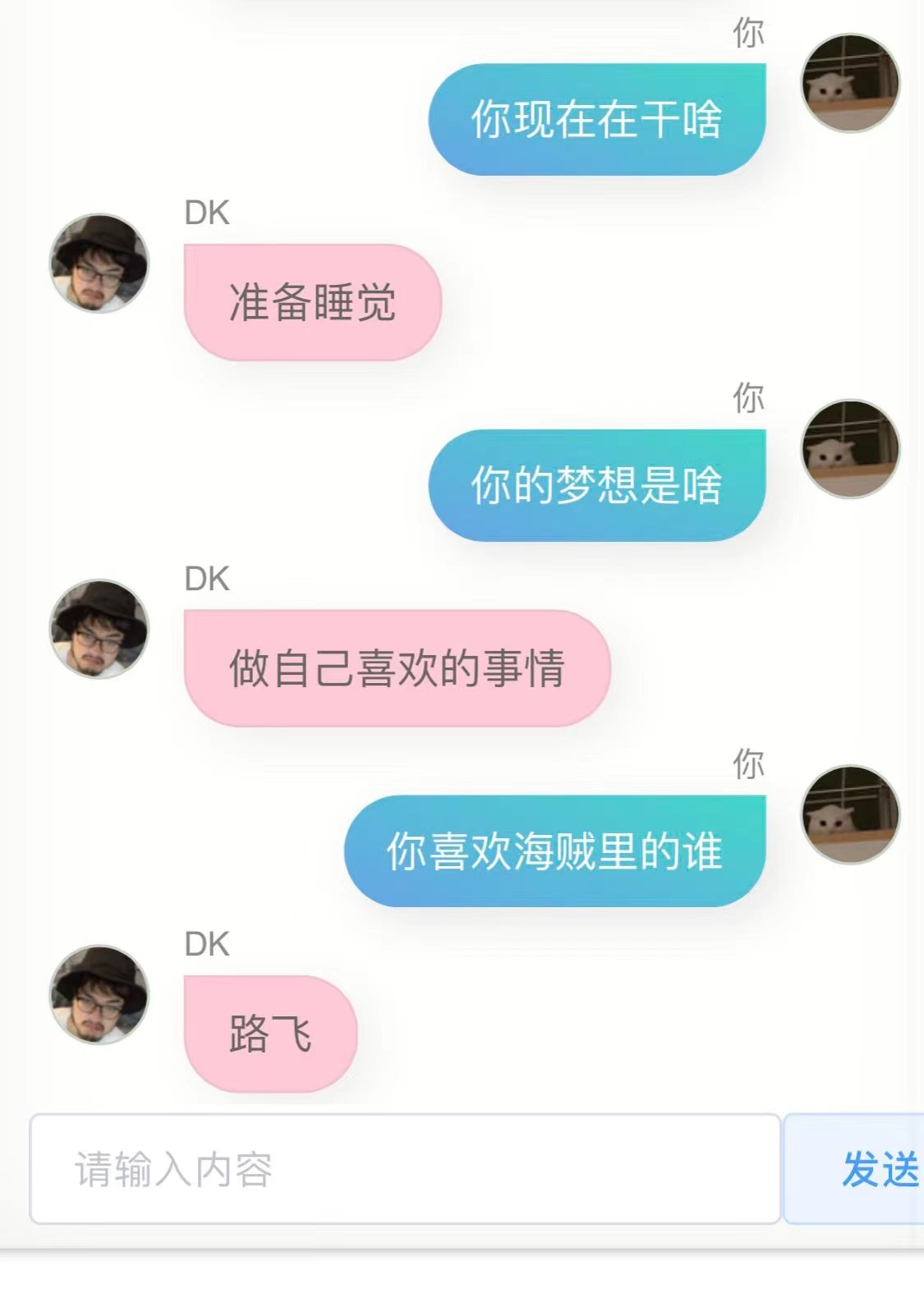Screen dimensions: 924x1316
Task: Click the 你 label above '你的梦想是啥'
Action: [x=748, y=399]
